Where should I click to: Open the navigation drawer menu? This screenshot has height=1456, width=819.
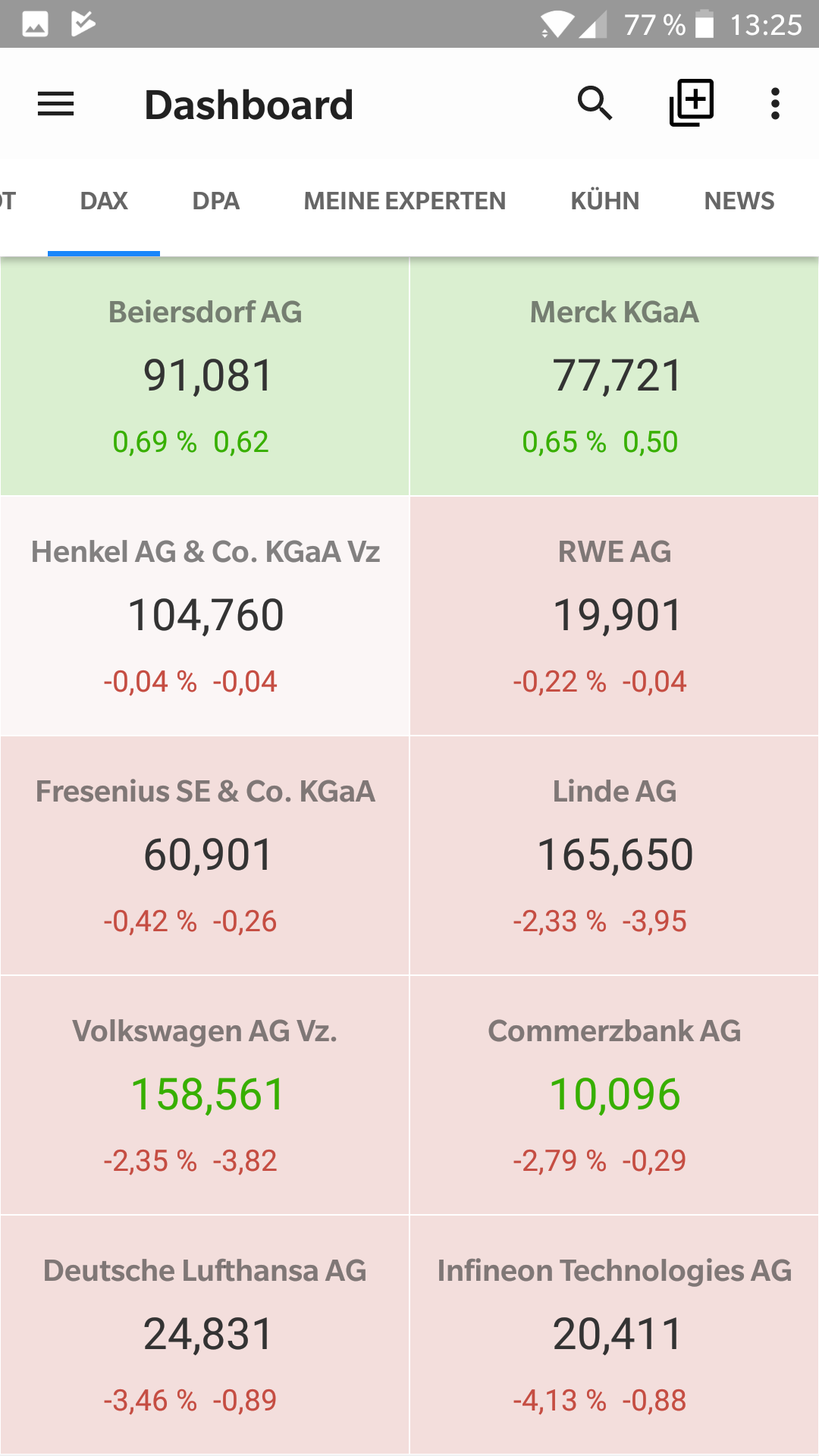[x=56, y=104]
